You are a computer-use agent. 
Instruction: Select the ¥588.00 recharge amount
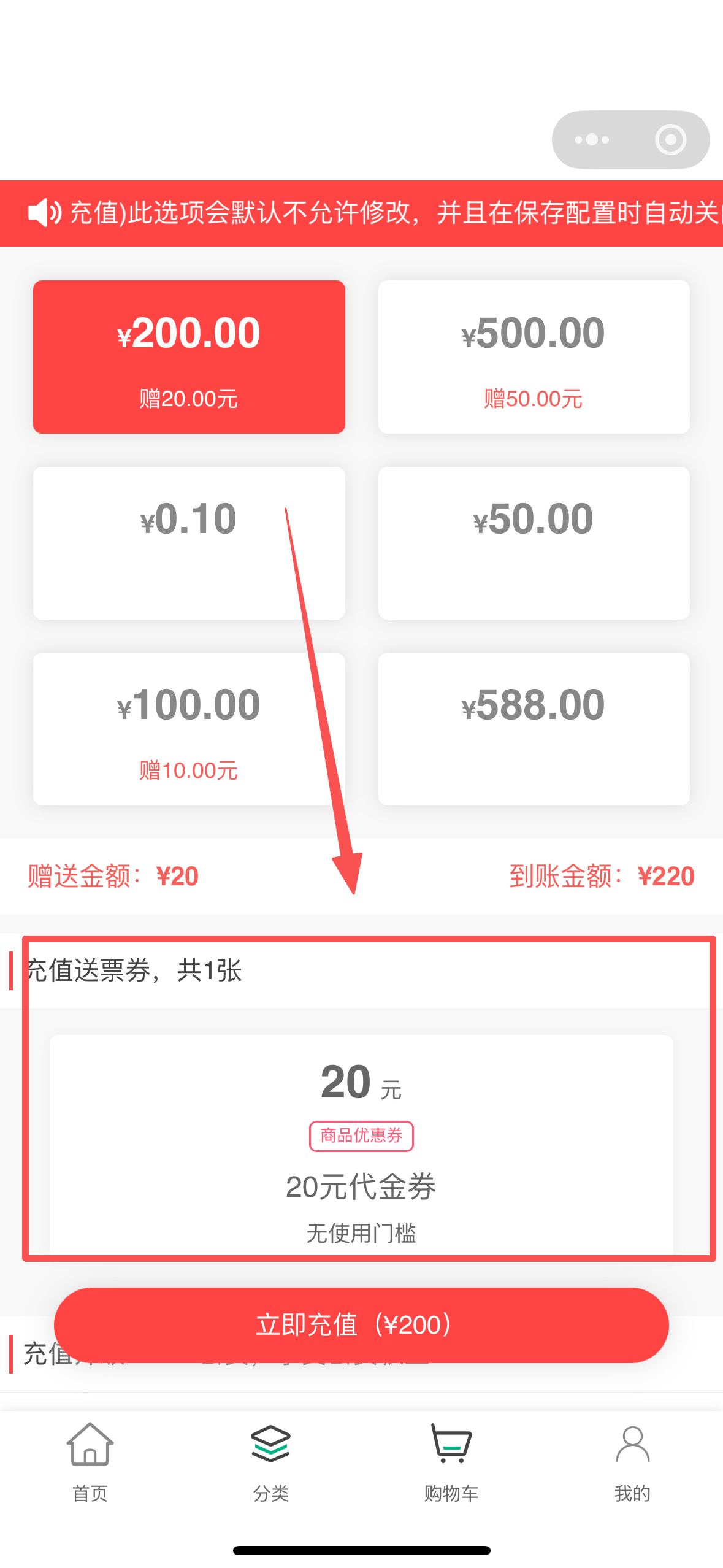[534, 729]
